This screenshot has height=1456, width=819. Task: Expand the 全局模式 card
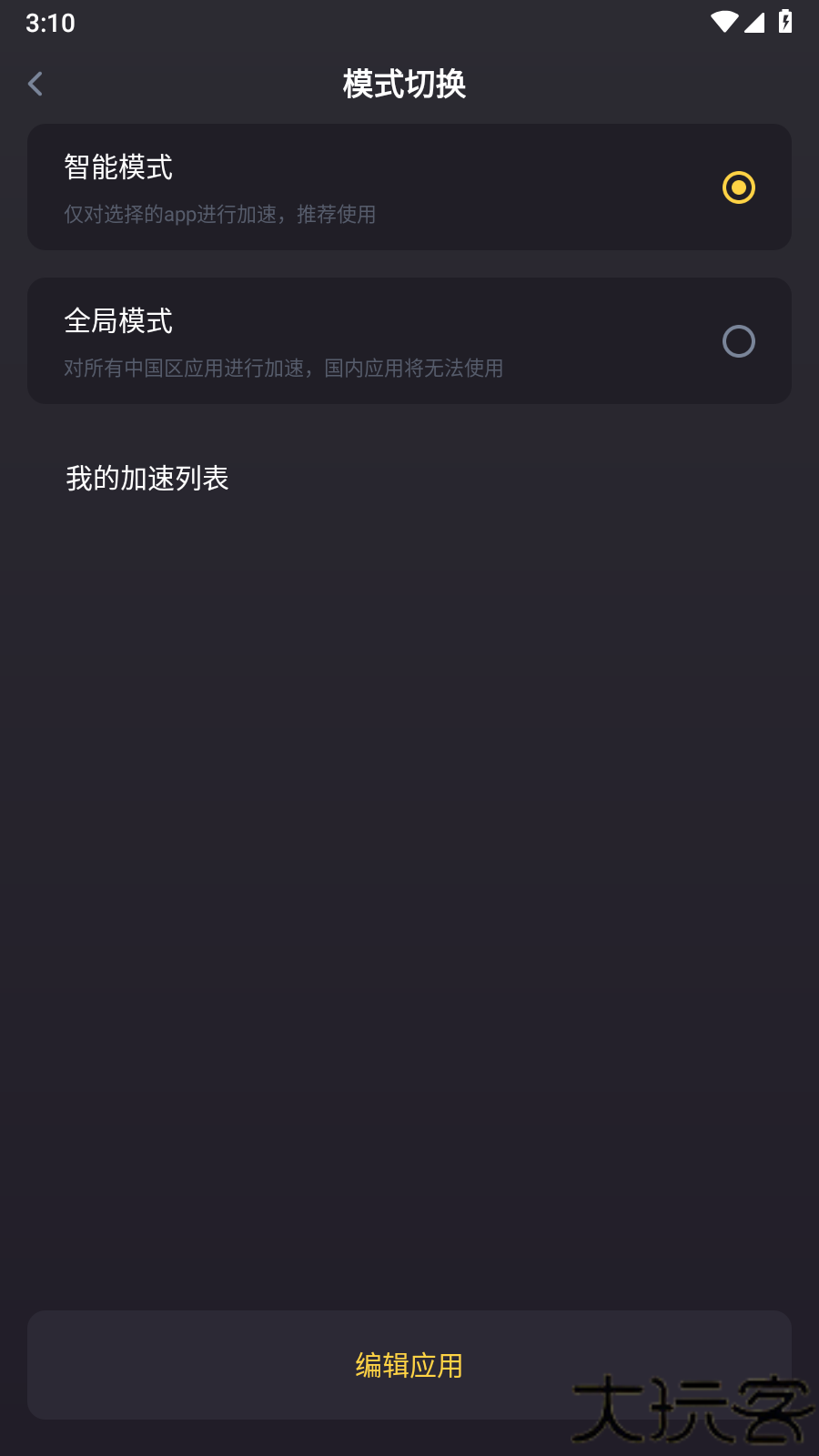click(409, 340)
